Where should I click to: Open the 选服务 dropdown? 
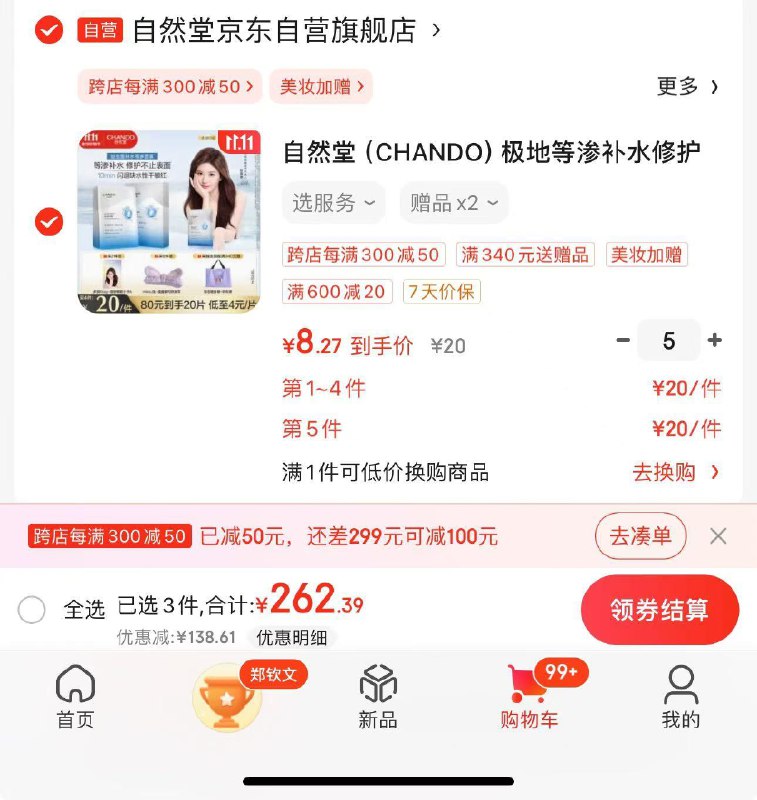(x=334, y=203)
